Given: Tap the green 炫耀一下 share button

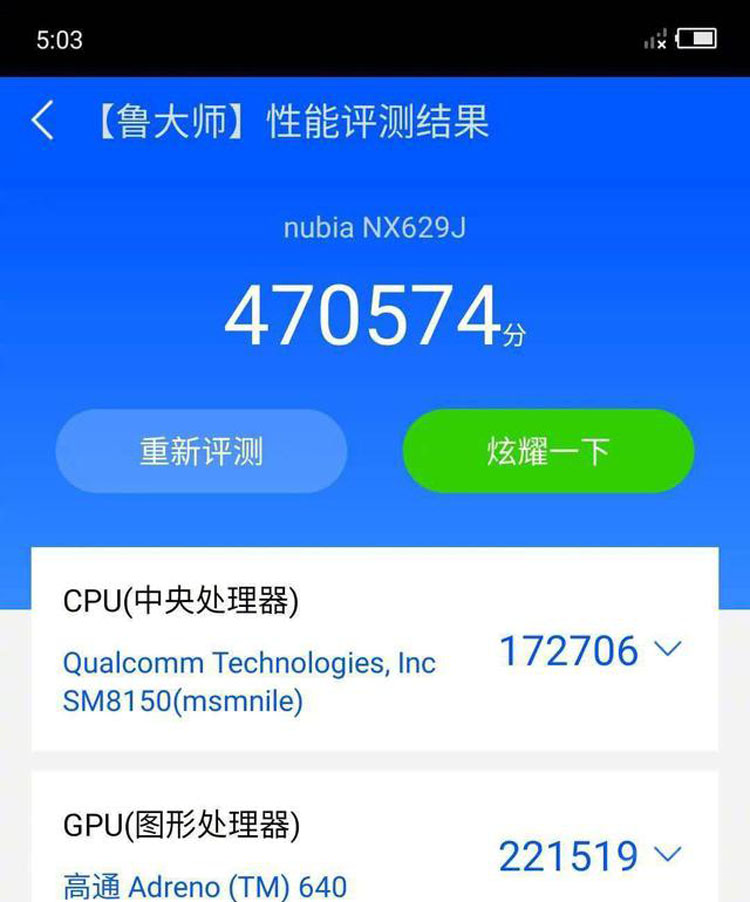Looking at the screenshot, I should pos(548,451).
